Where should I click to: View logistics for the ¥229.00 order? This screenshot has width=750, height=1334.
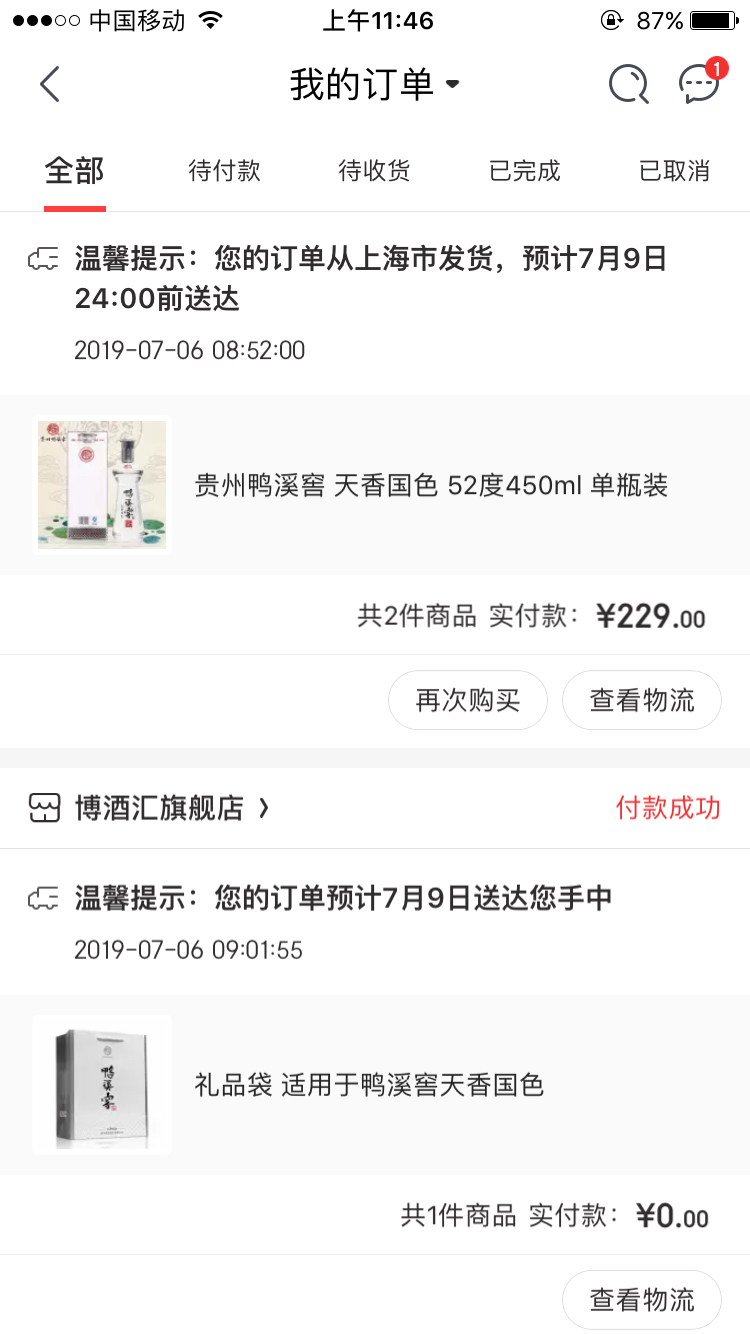642,700
